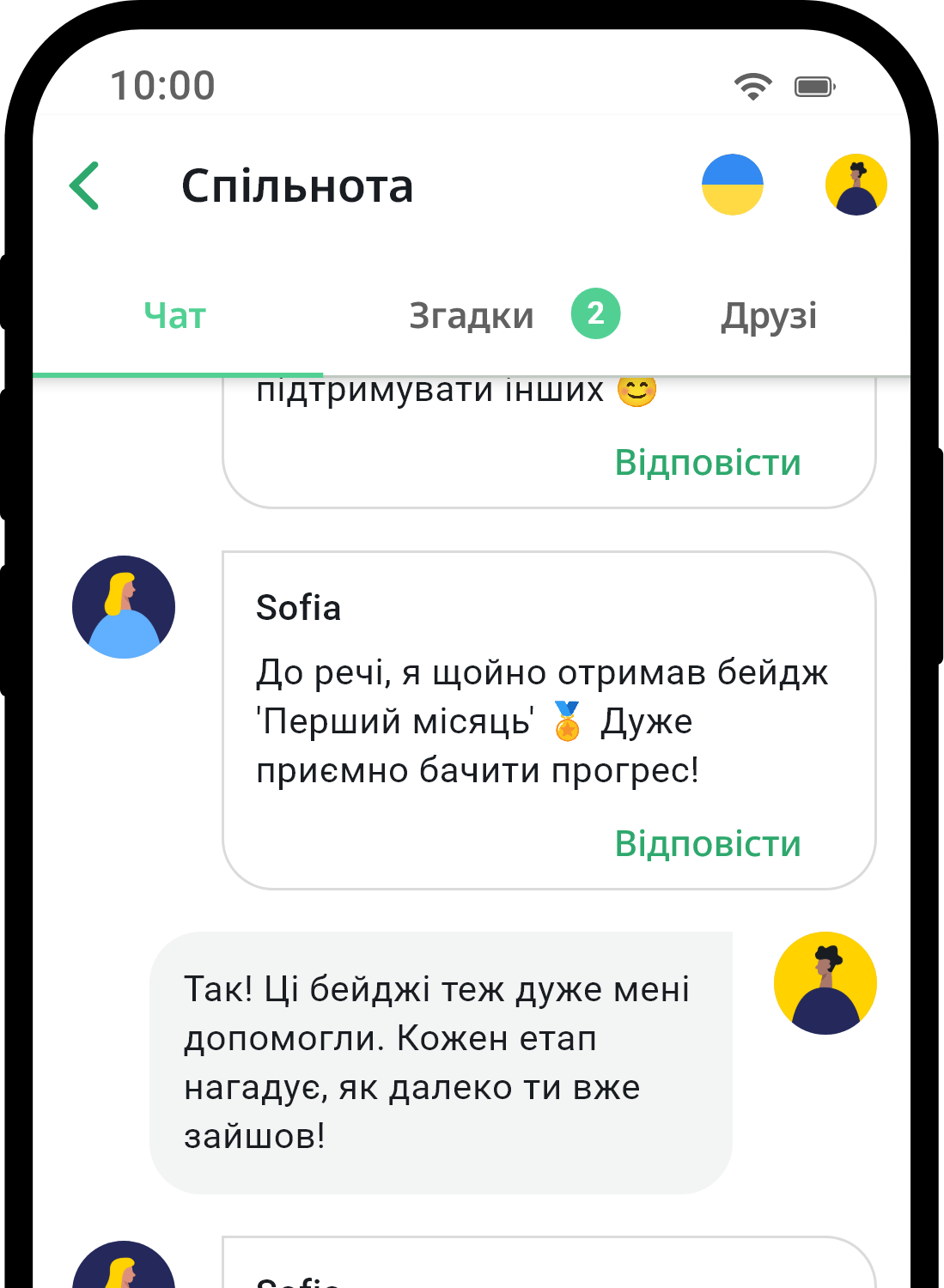Open your profile avatar in header

click(856, 185)
